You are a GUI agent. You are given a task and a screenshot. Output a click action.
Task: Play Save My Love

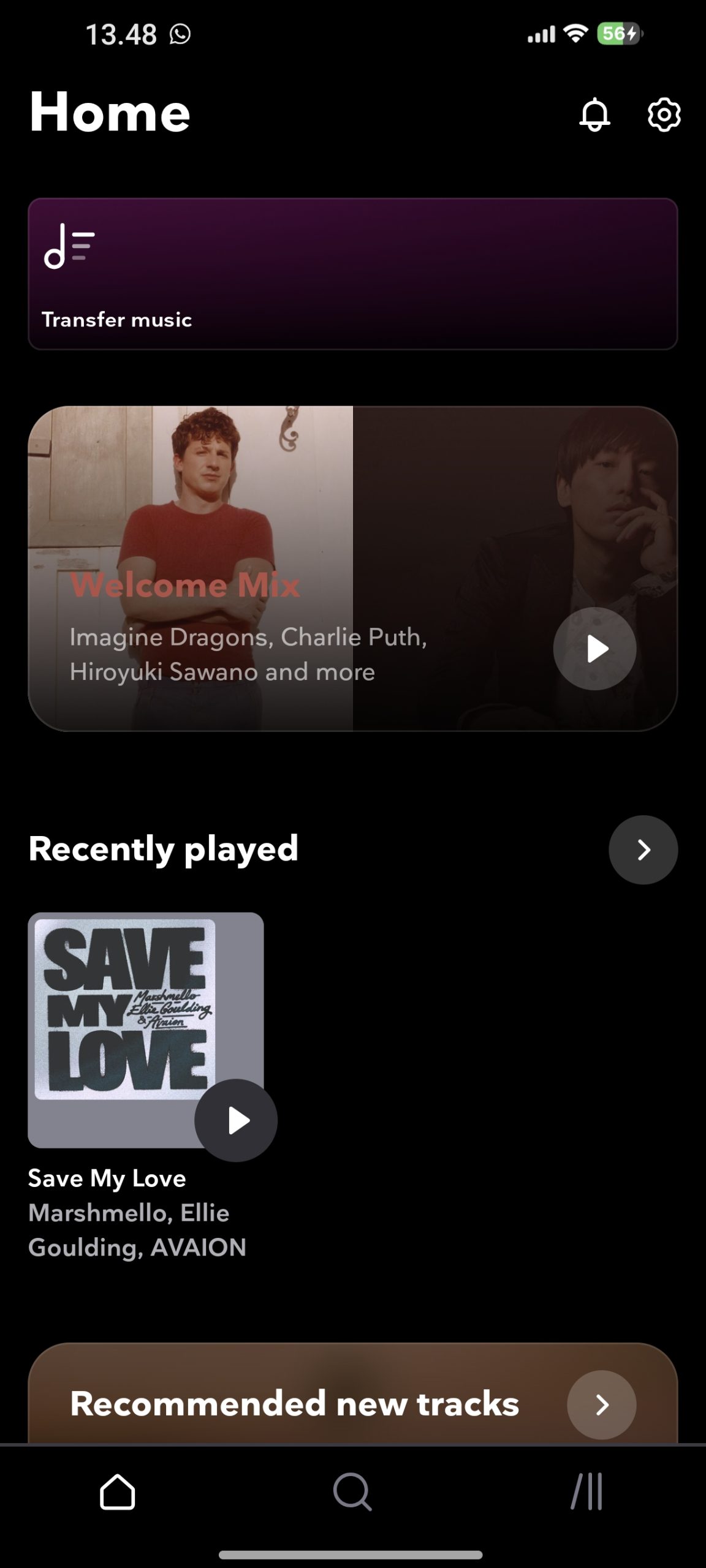coord(236,1120)
